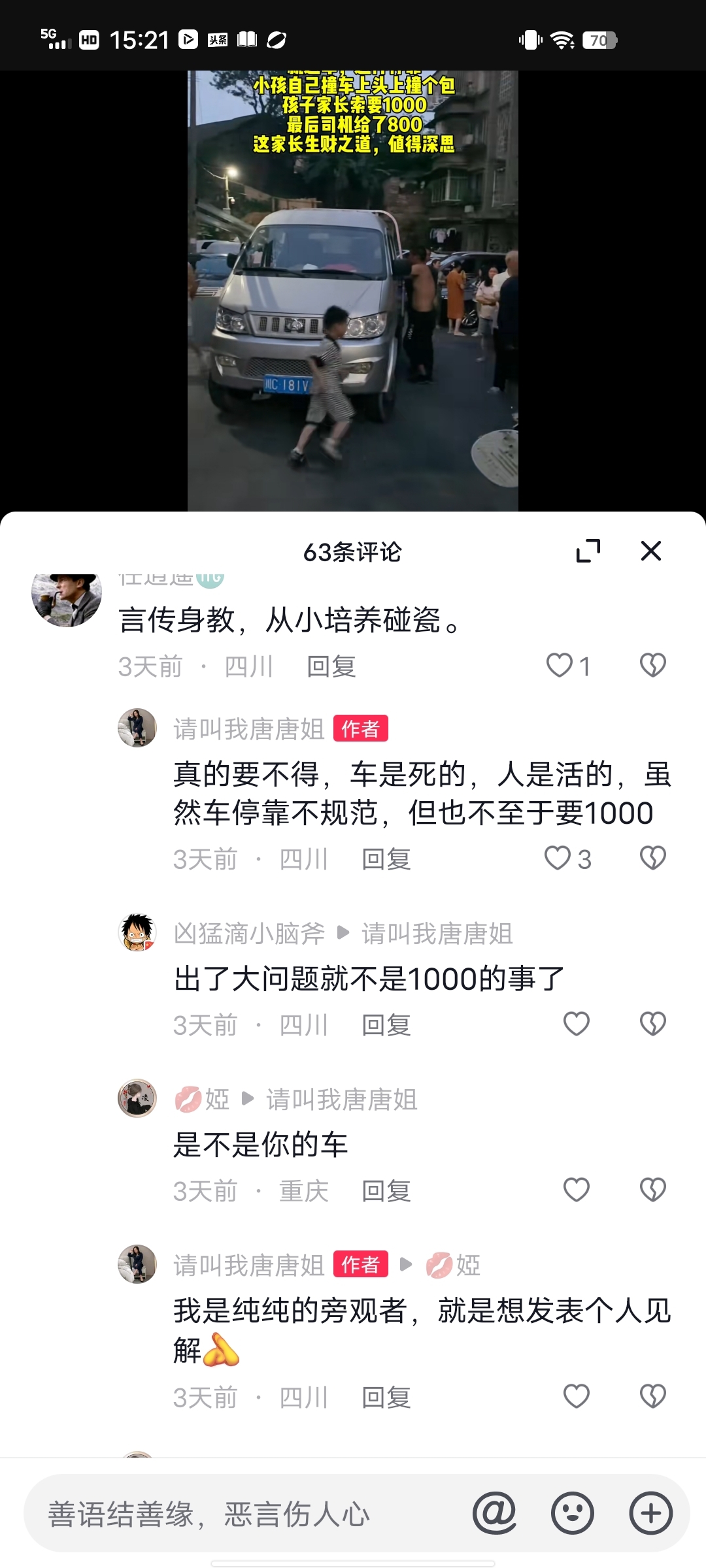The height and width of the screenshot is (1568, 706).
Task: Tap the comment box 善语结善缘，恶言伤人心
Action: click(248, 1514)
